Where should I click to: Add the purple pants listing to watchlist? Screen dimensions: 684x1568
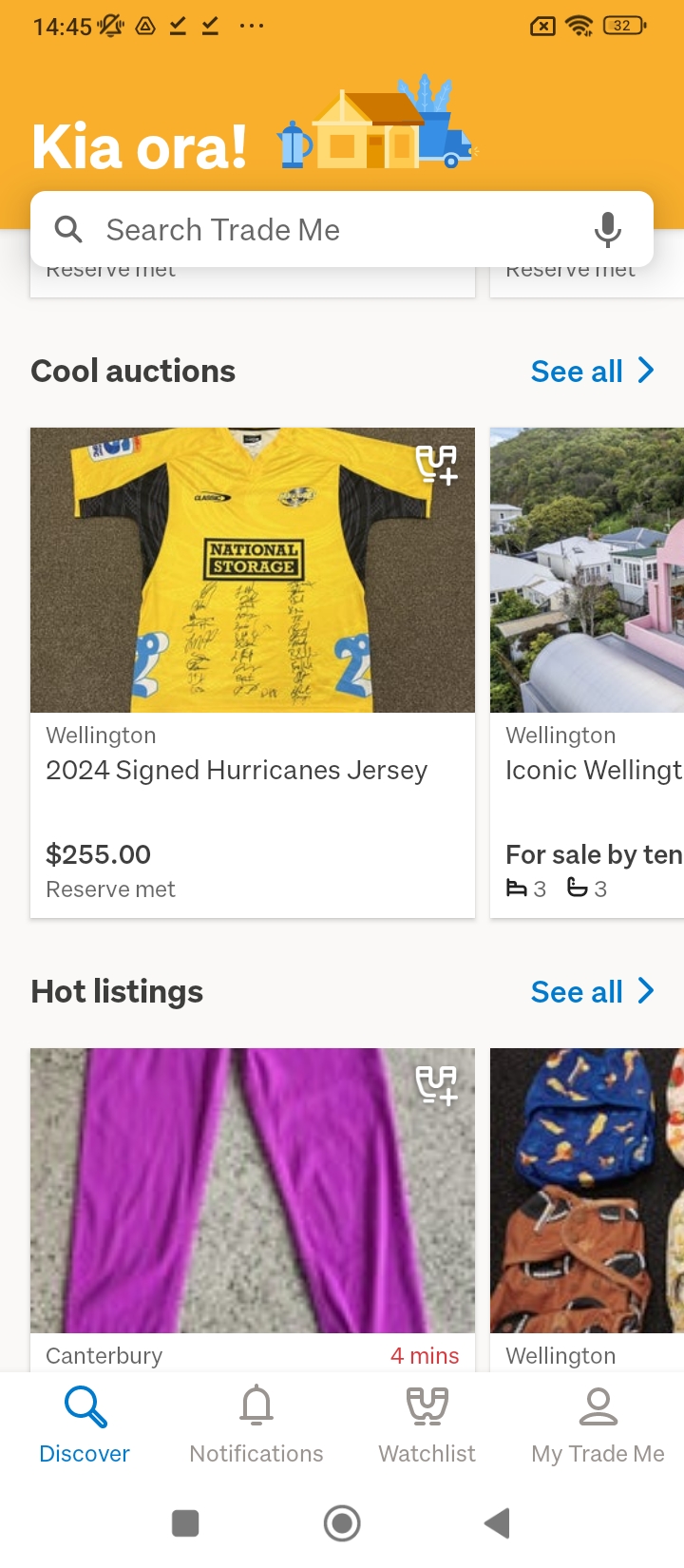[437, 1084]
